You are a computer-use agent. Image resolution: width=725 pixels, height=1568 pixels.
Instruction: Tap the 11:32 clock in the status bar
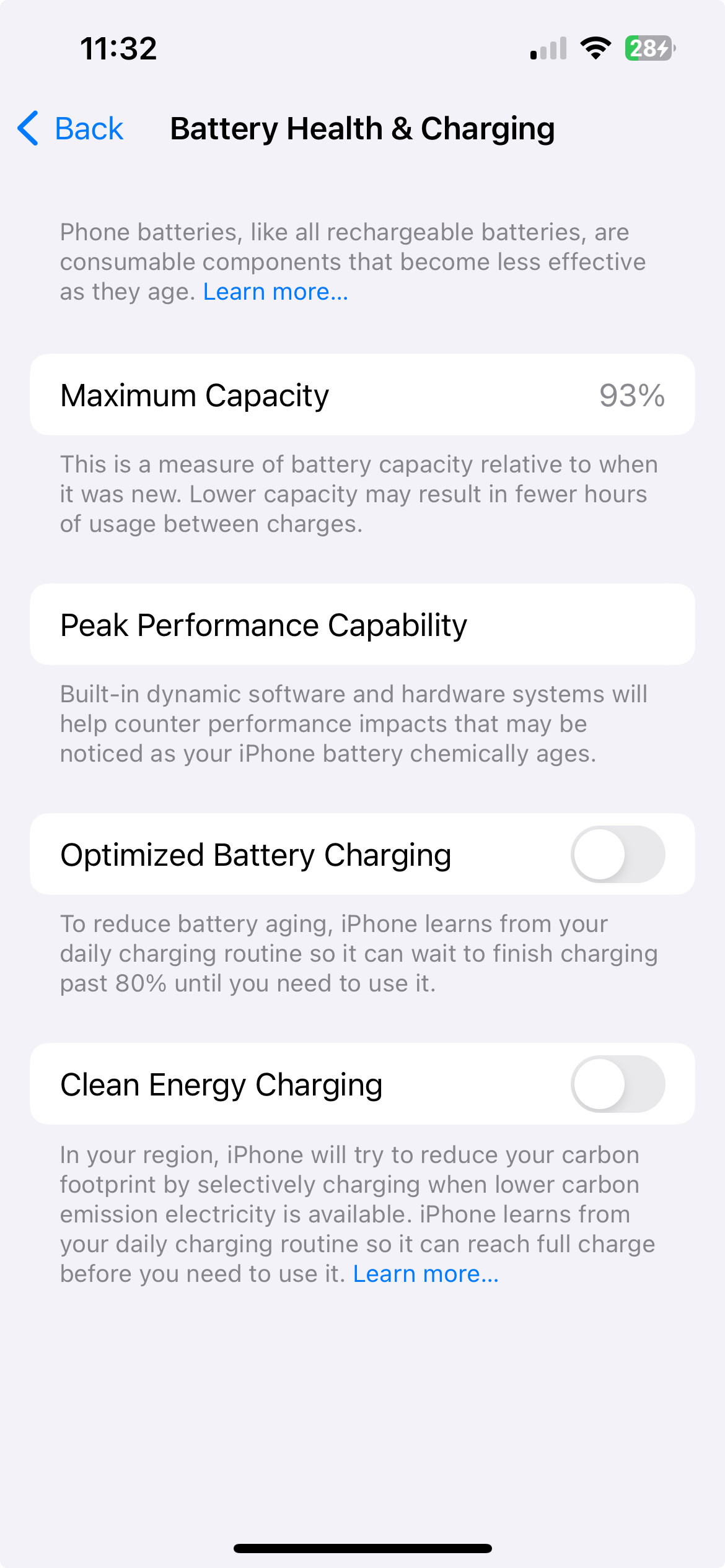(119, 48)
